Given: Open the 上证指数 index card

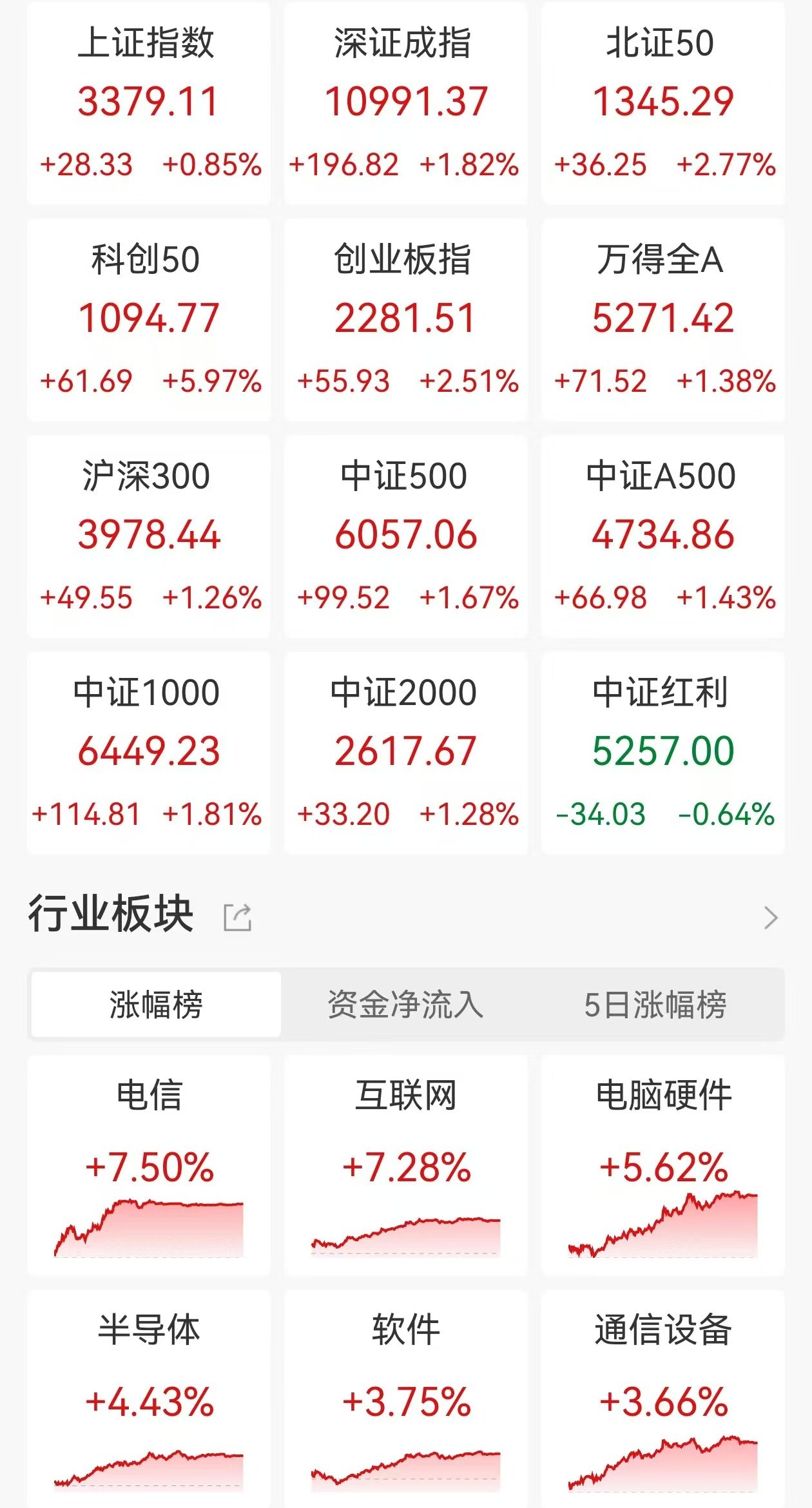Looking at the screenshot, I should coord(149,104).
